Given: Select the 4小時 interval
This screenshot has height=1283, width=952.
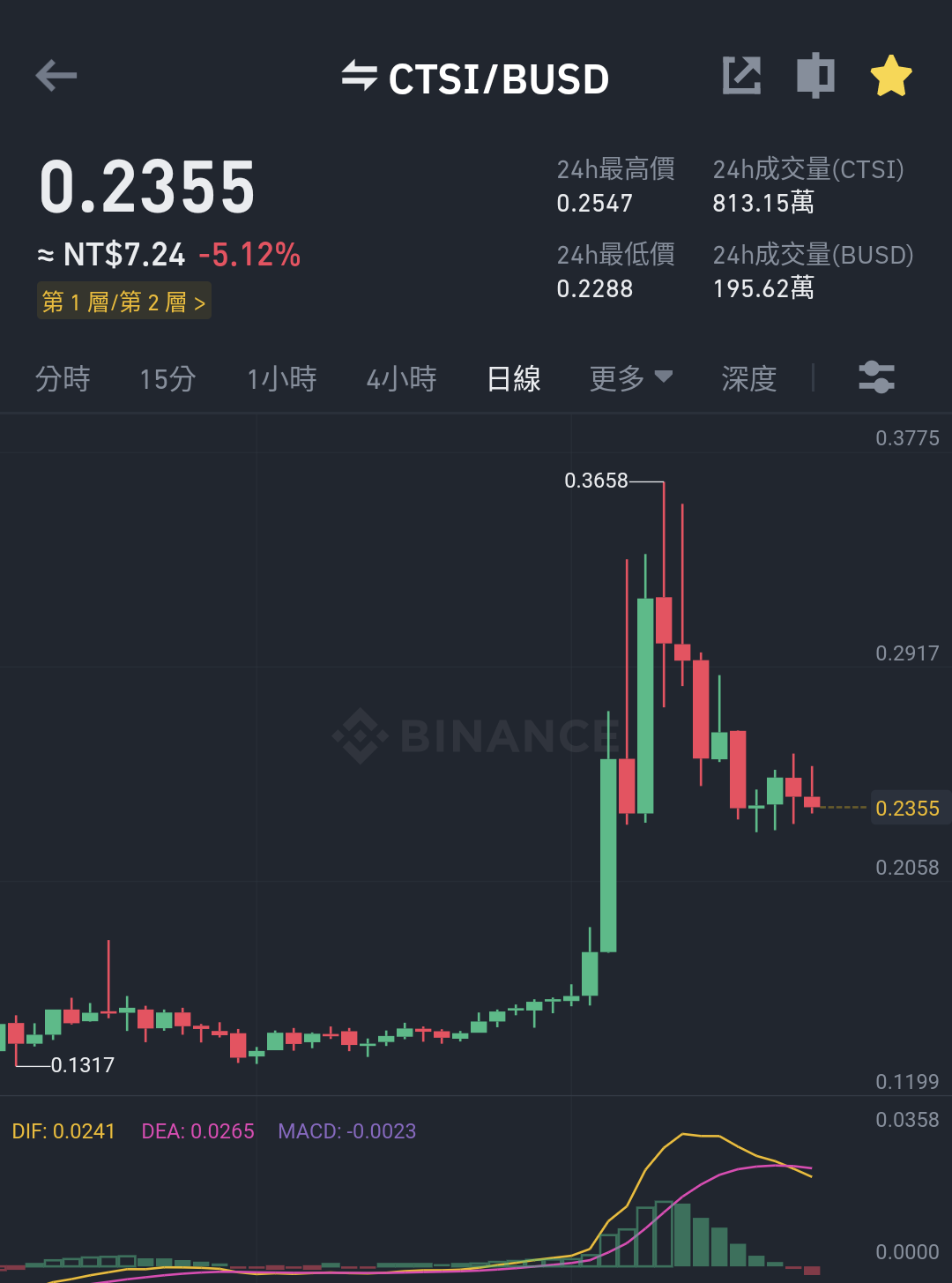Looking at the screenshot, I should click(401, 379).
